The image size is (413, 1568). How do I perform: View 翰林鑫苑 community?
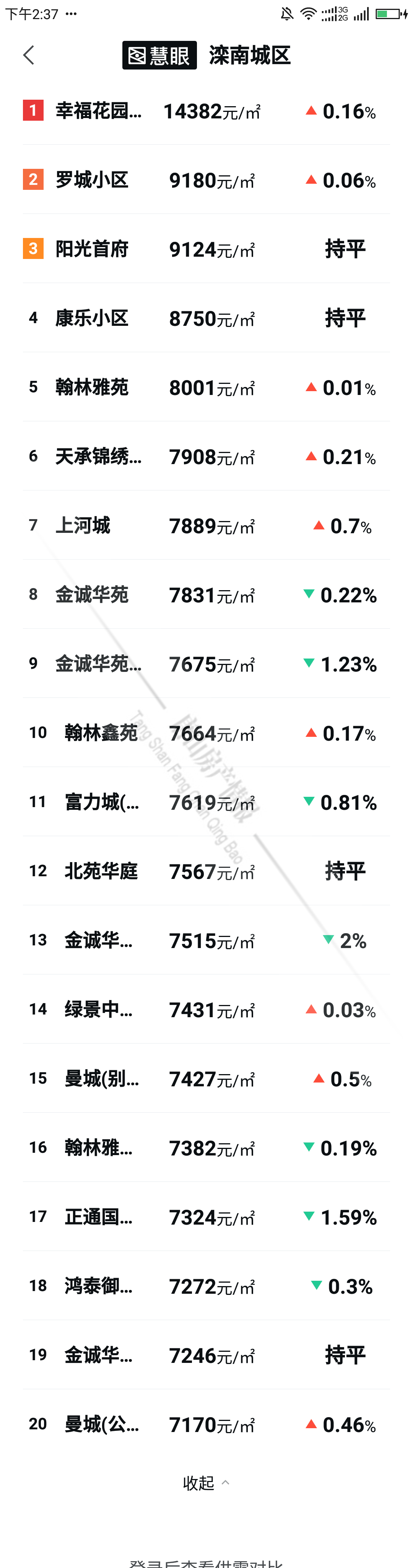(x=101, y=733)
